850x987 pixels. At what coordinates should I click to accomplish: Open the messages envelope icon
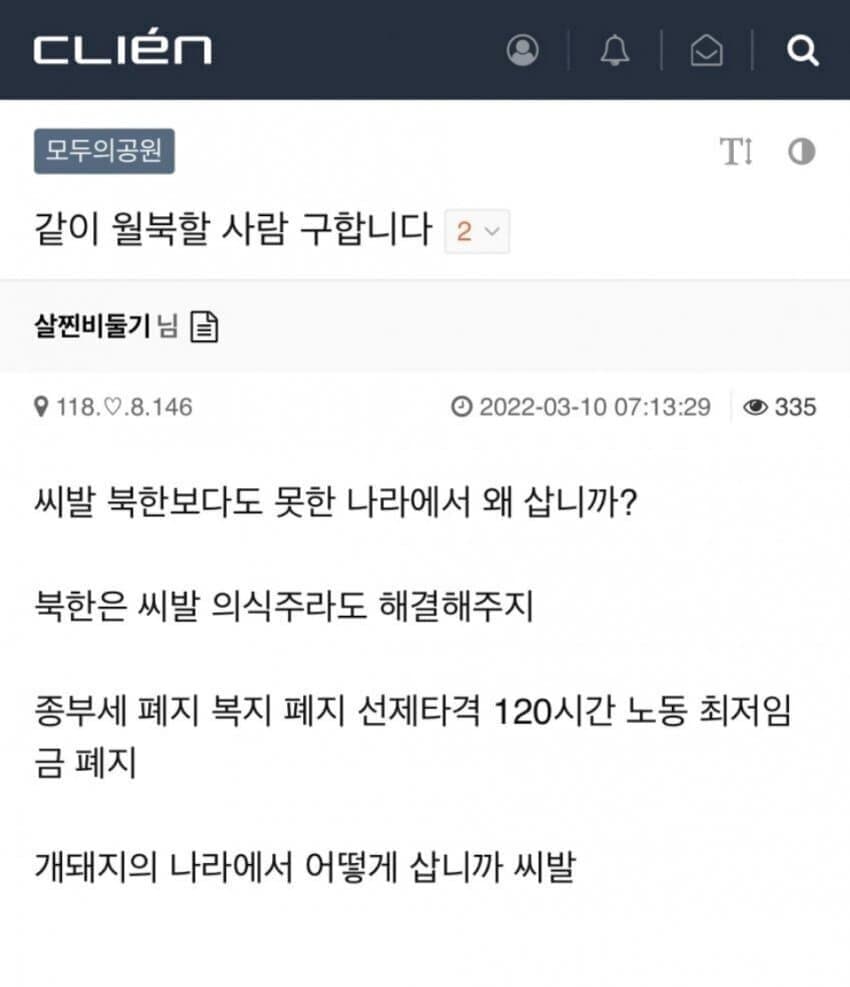tap(706, 50)
